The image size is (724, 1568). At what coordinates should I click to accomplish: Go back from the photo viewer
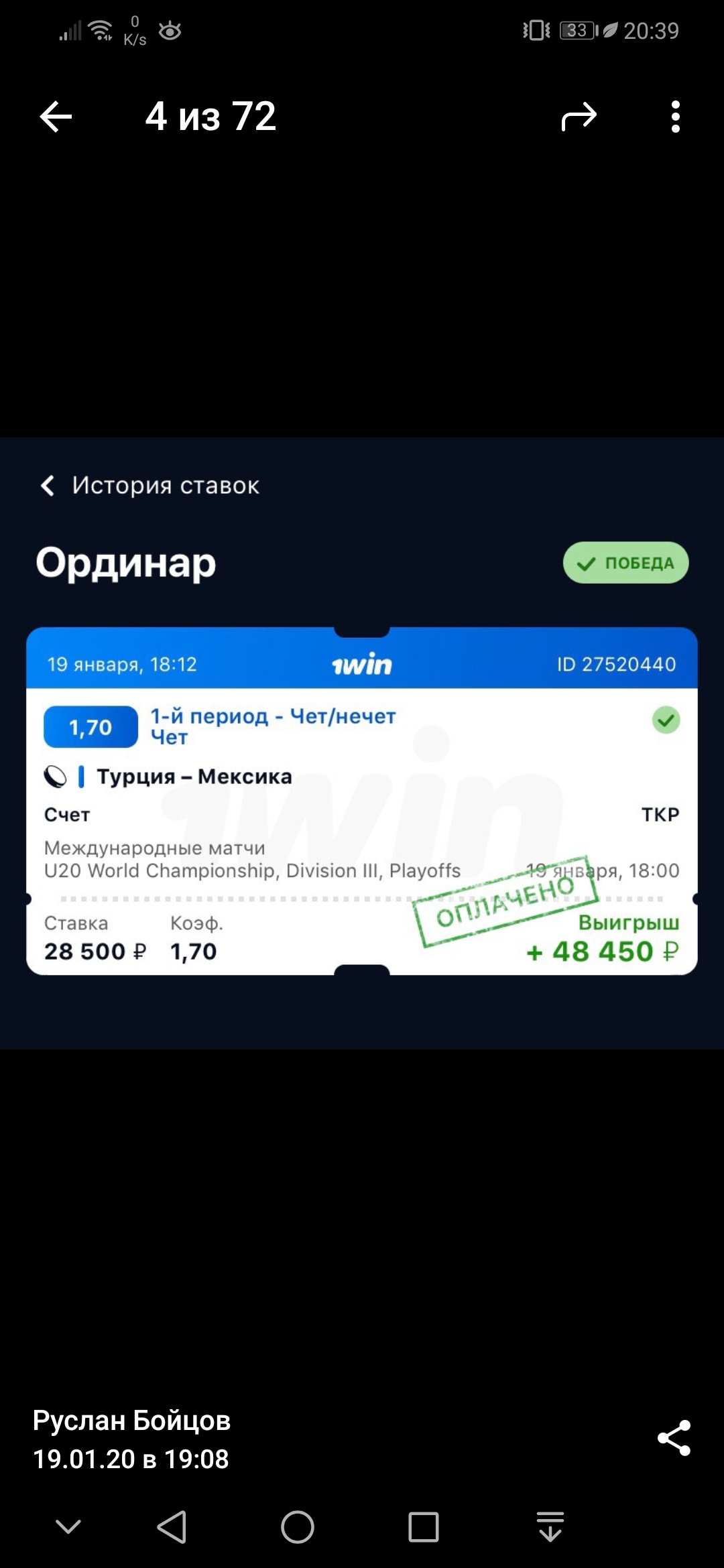tap(56, 117)
